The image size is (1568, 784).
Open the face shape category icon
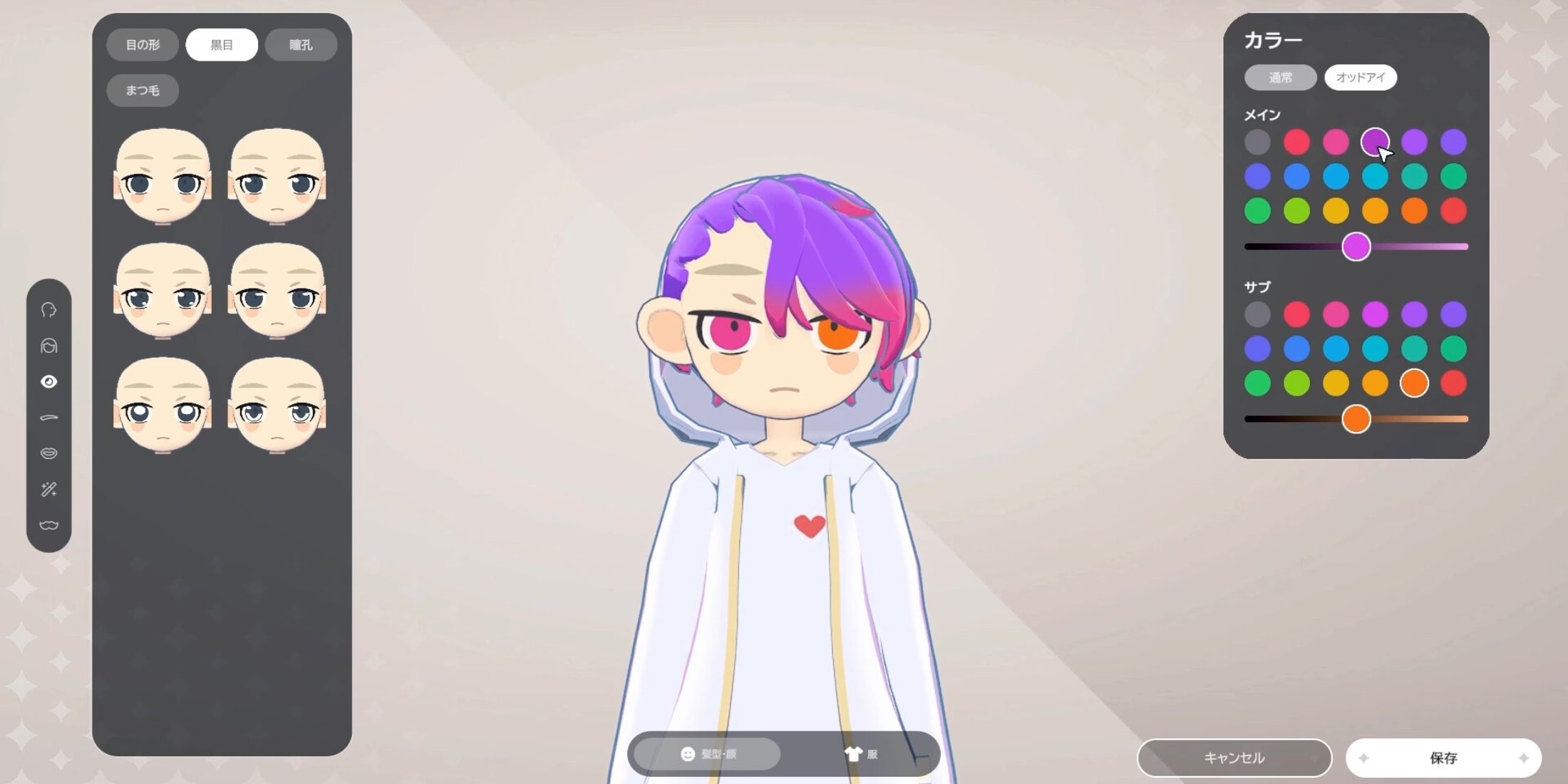pyautogui.click(x=48, y=310)
